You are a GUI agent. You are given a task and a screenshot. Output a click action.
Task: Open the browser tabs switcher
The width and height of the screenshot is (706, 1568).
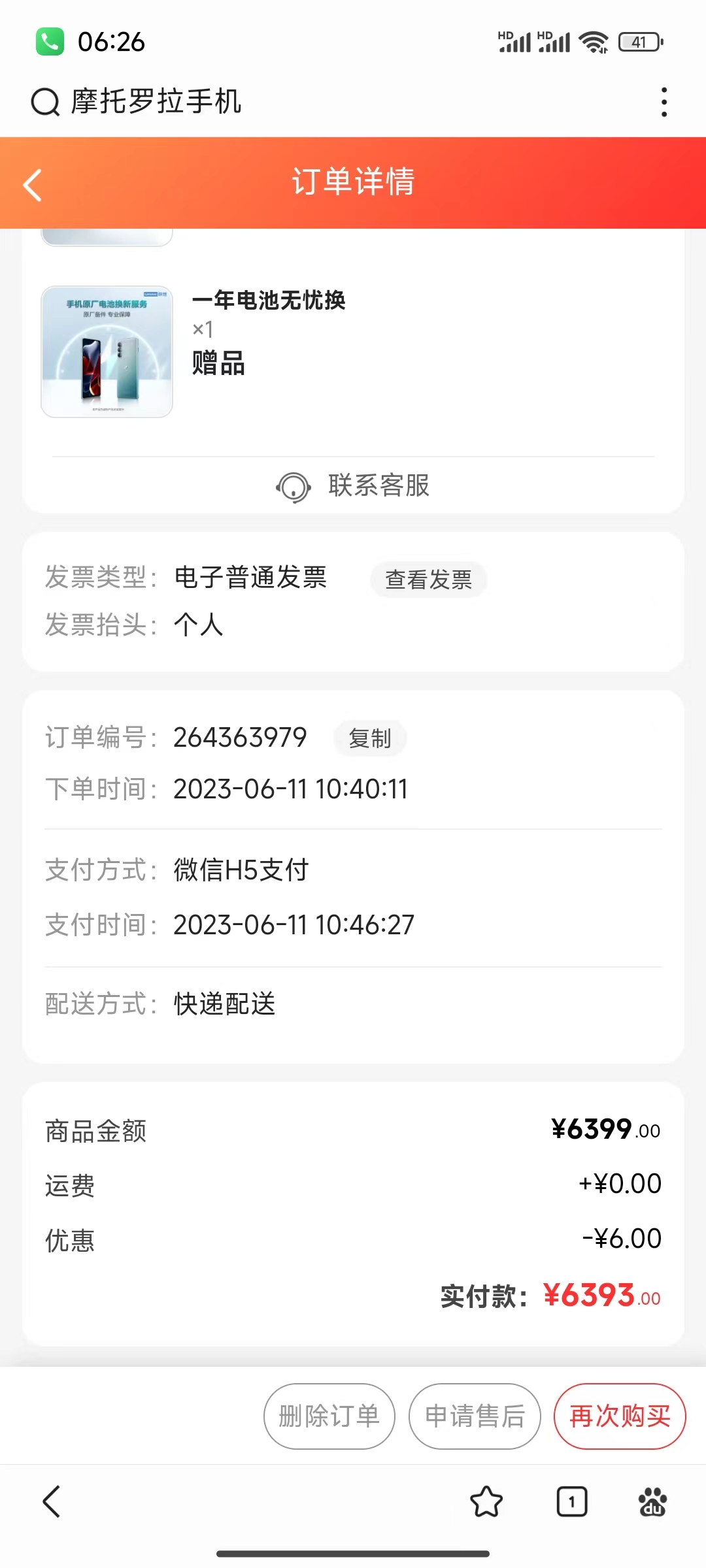click(572, 1501)
